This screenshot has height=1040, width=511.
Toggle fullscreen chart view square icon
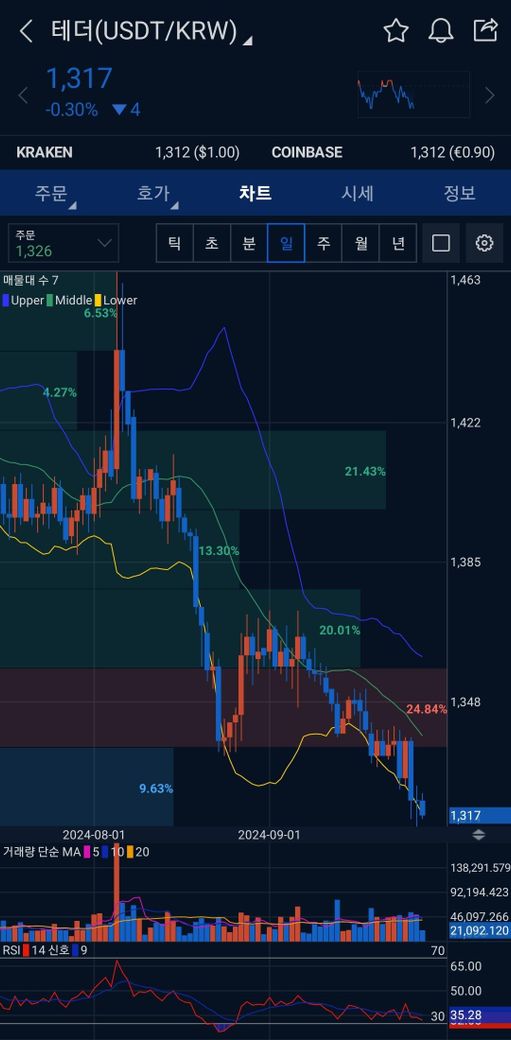pos(441,243)
